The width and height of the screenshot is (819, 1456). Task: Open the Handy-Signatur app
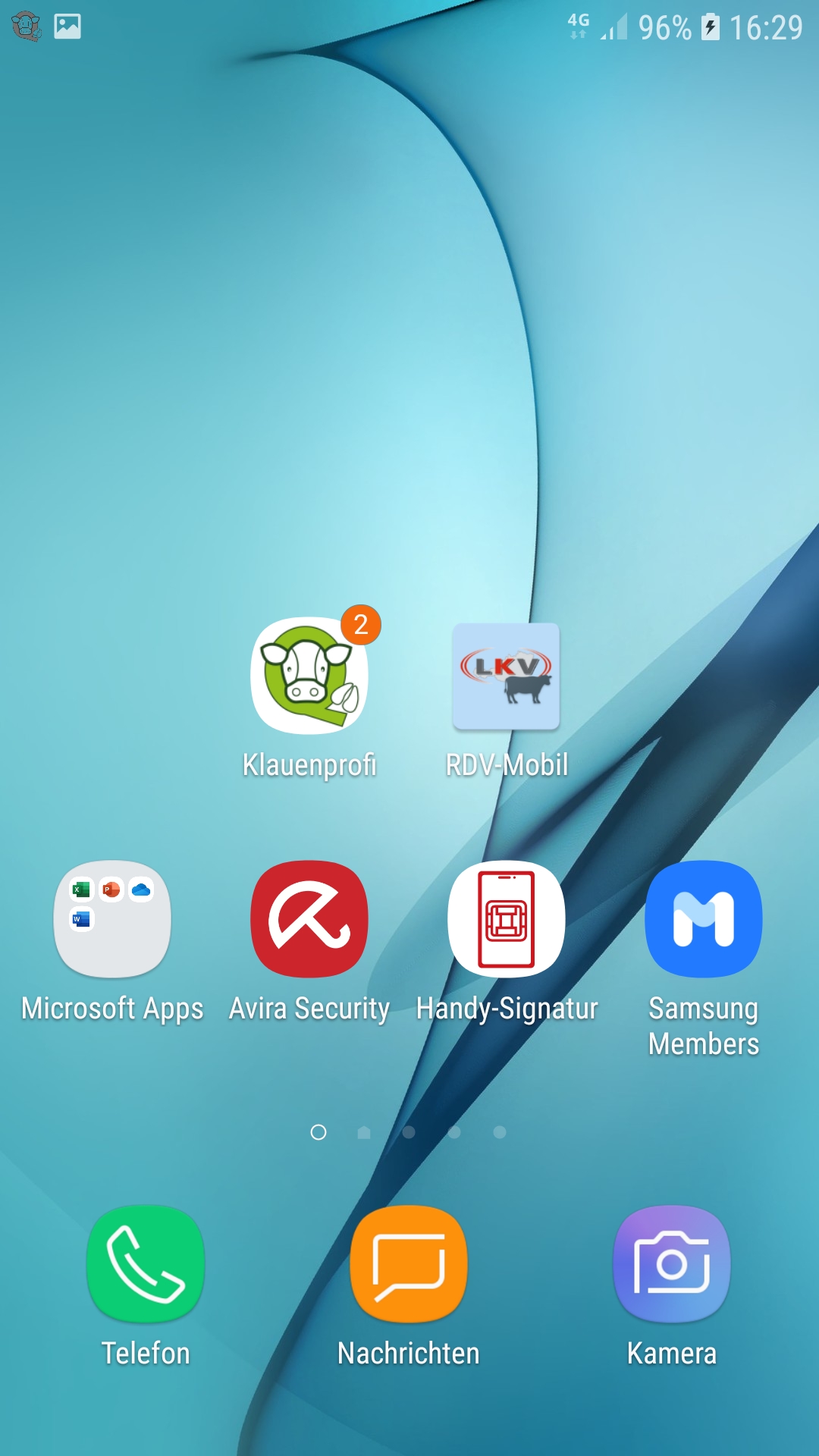coord(506,919)
